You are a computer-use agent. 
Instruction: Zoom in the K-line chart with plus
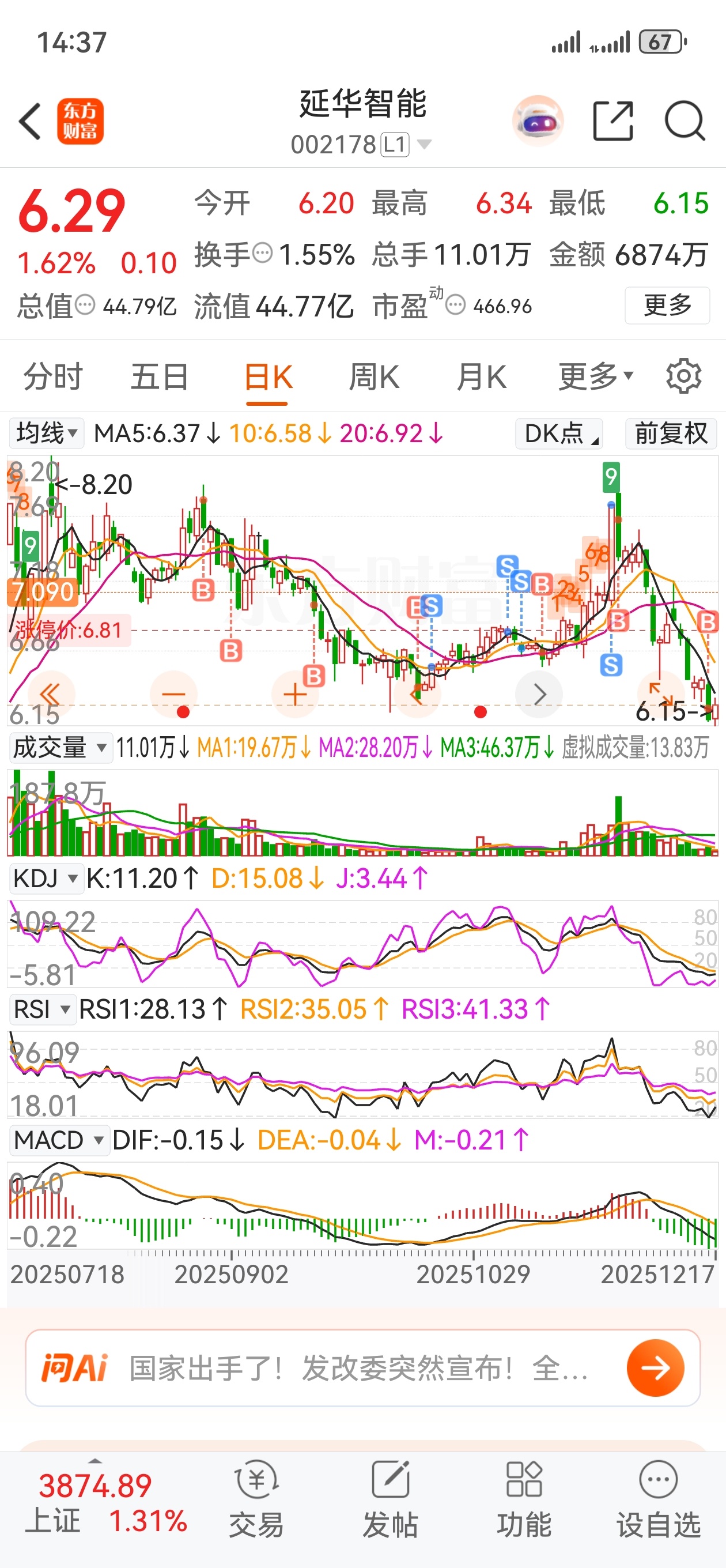coord(295,694)
